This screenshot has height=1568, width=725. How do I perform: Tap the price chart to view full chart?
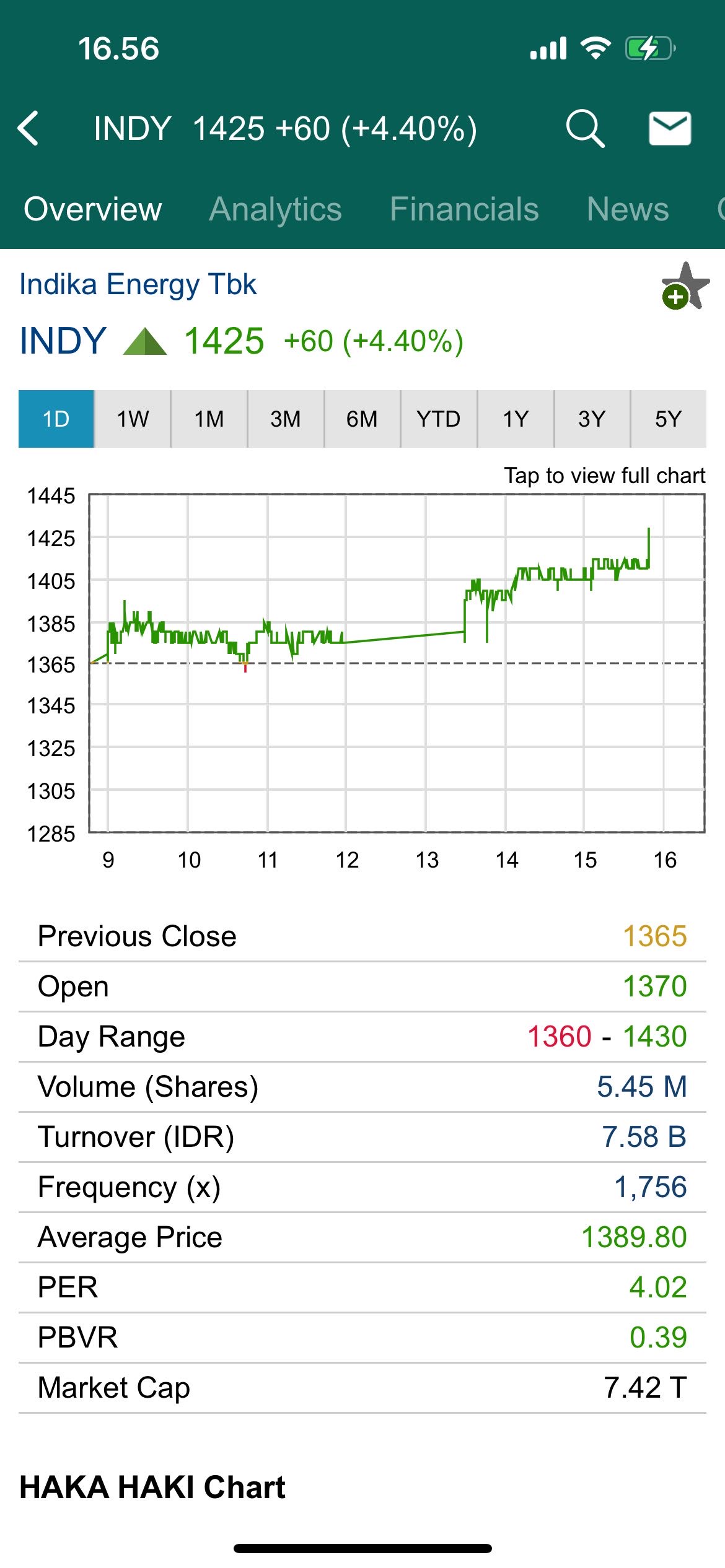click(397, 663)
